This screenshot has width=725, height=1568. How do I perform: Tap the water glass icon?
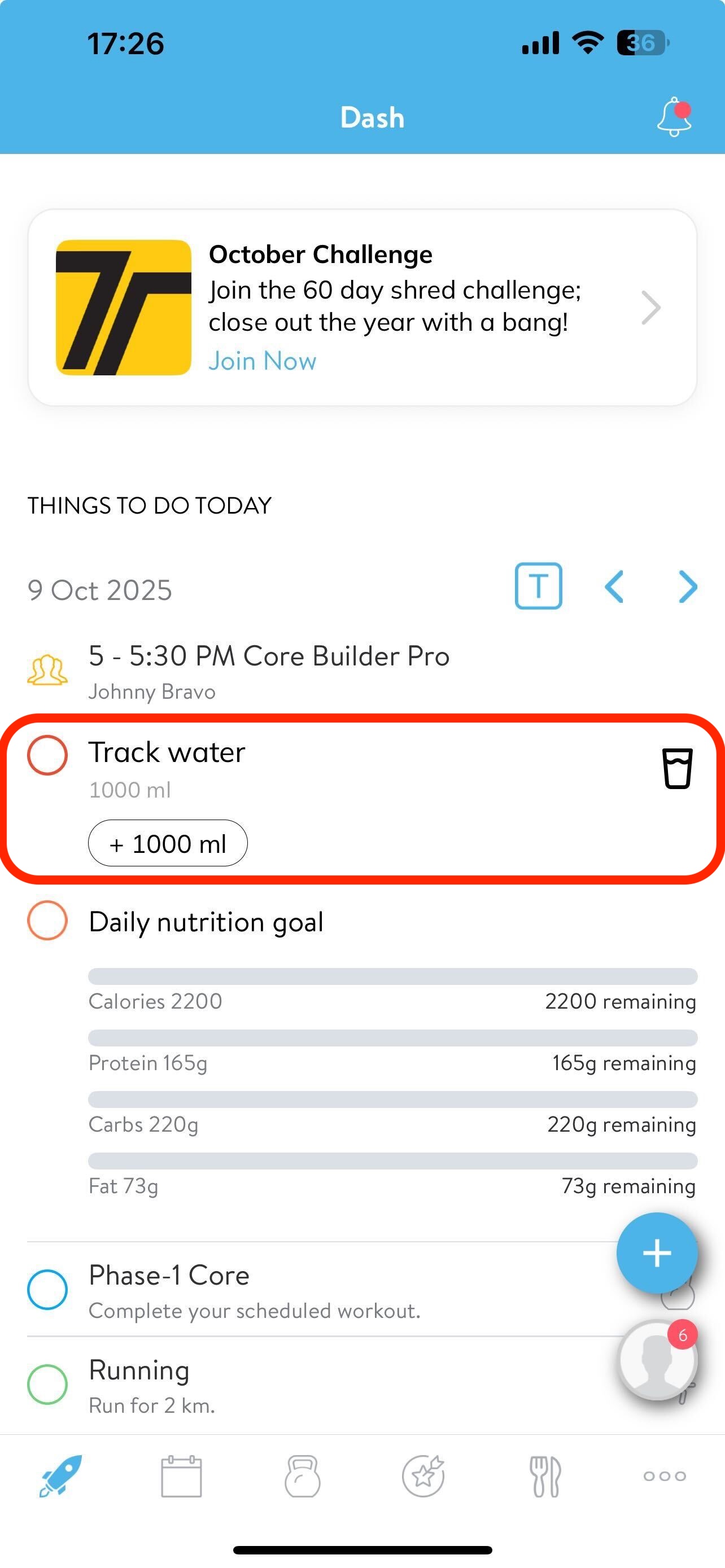point(677,768)
